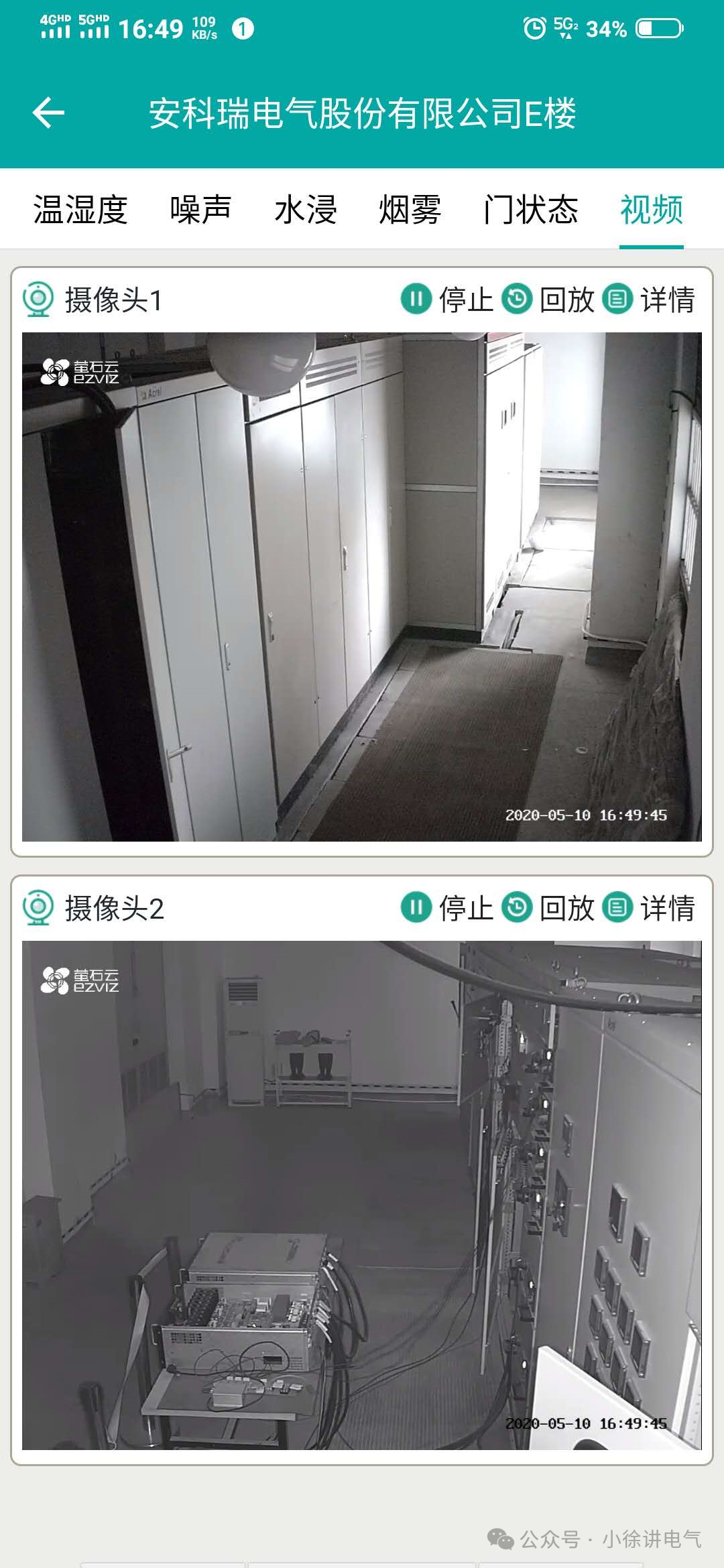This screenshot has height=1568, width=724.
Task: Open 回放 playback for 摄像头1
Action: coord(548,299)
